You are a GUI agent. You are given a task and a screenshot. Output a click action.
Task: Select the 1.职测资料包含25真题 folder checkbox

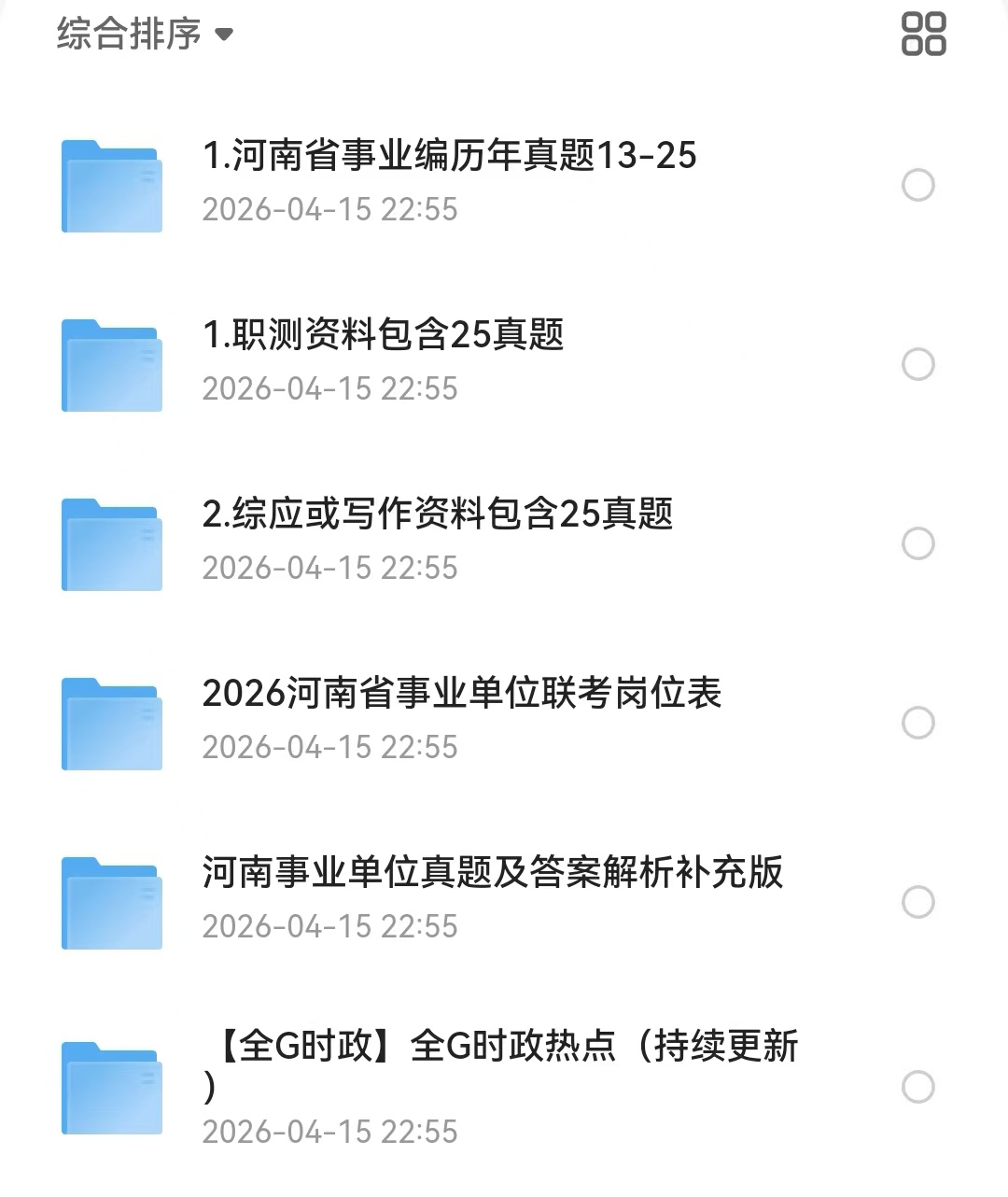point(918,364)
